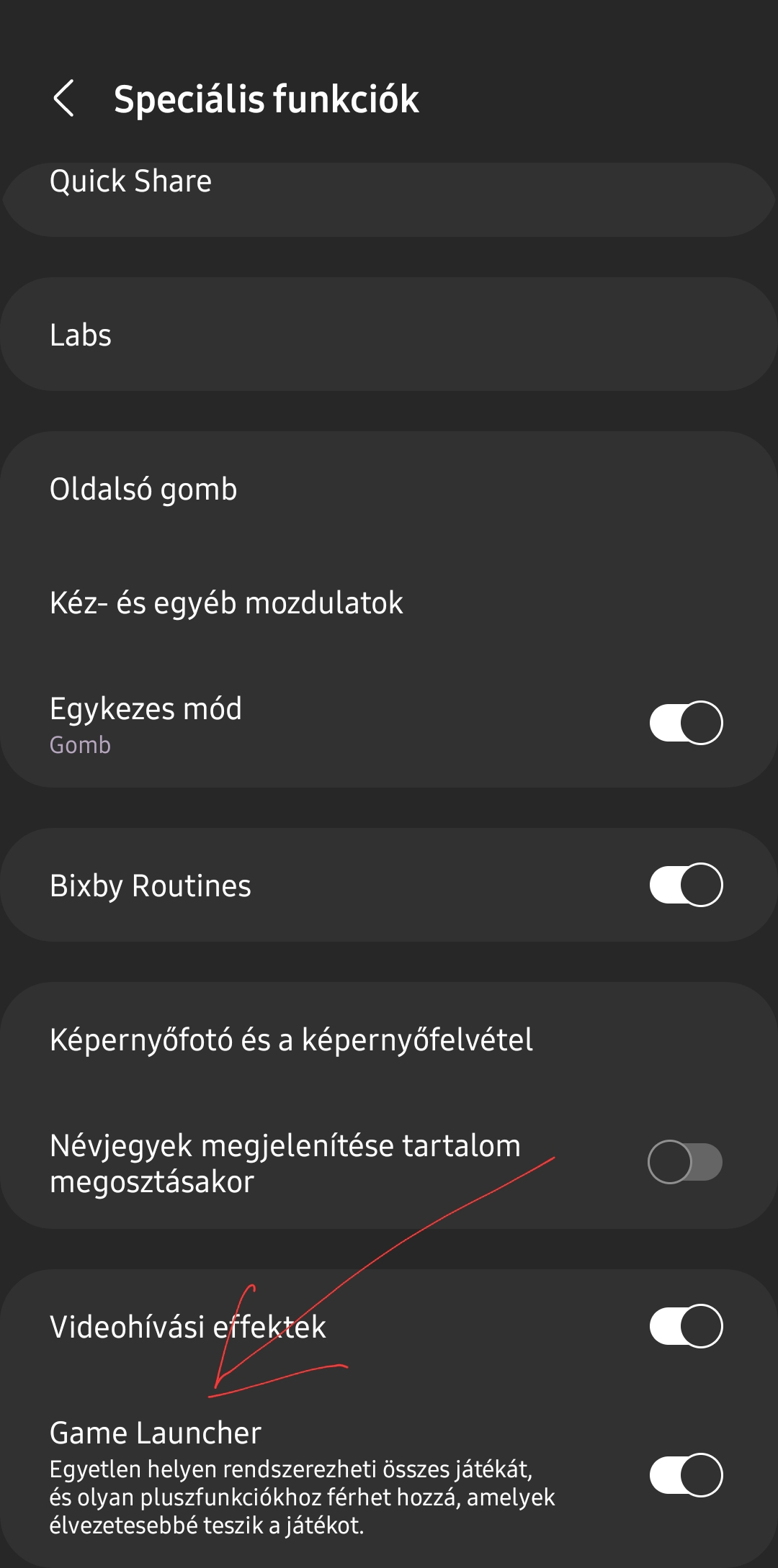Open Kéz- és egyéb mozdulatok
778x1568 pixels.
coord(389,603)
